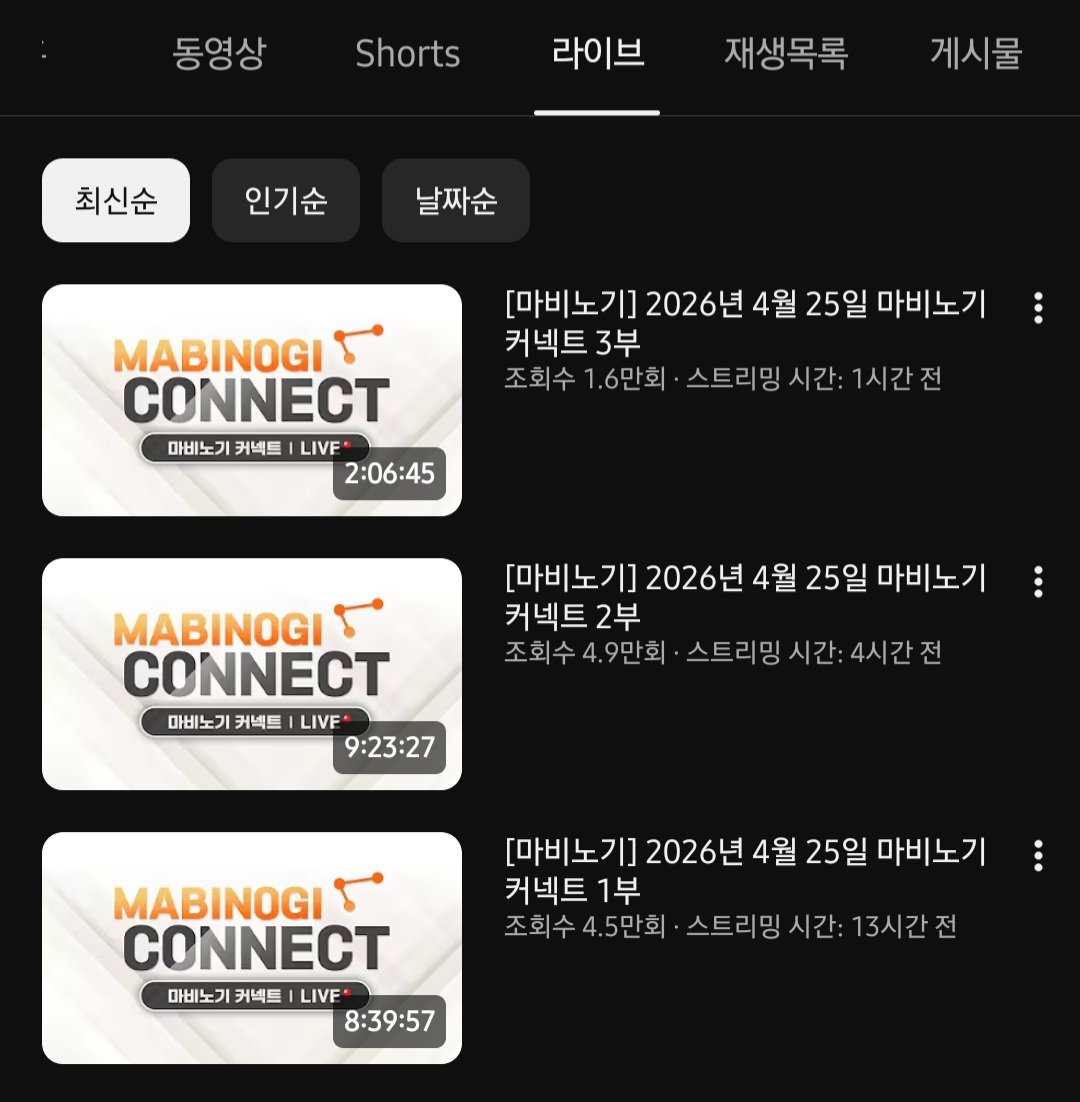Play the 마비노기 커넥트 3부 stream
The width and height of the screenshot is (1080, 1102).
(252, 400)
